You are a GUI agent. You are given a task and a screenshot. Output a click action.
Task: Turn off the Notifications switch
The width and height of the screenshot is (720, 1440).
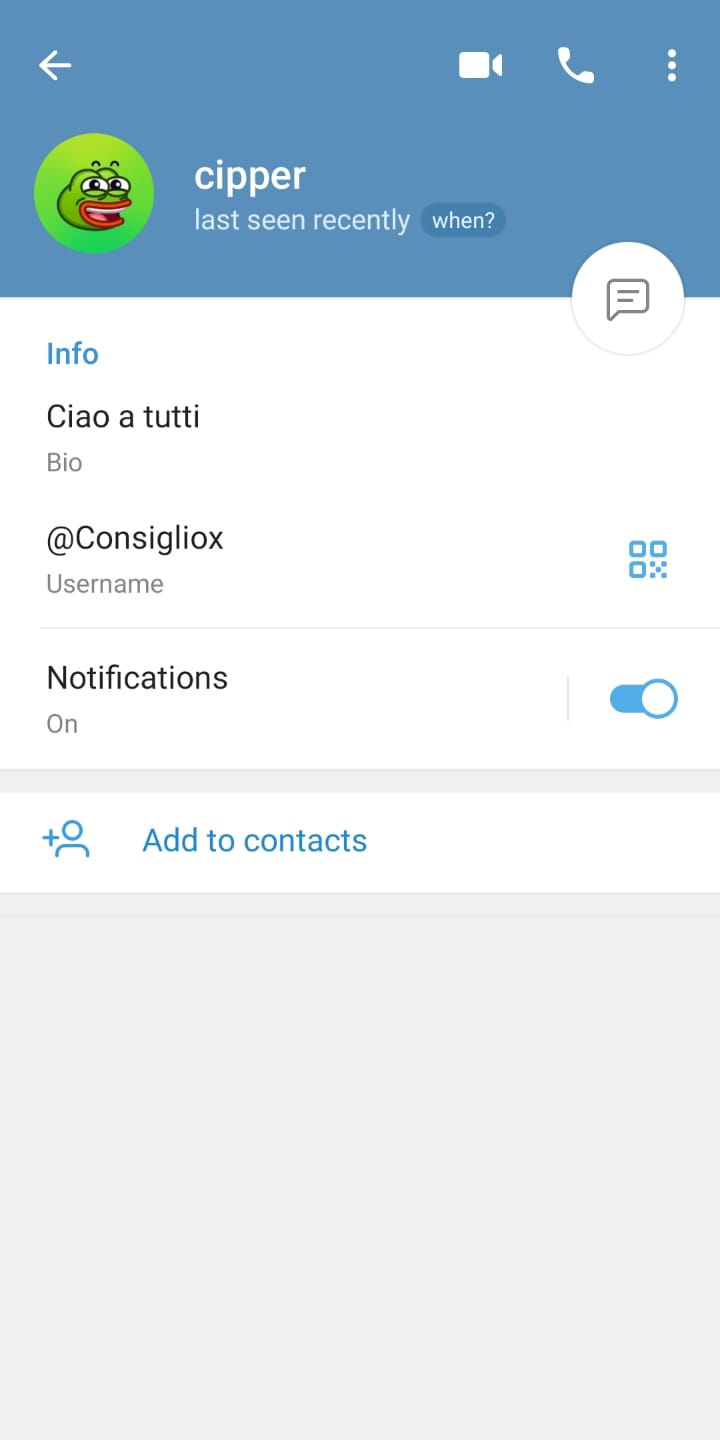tap(643, 699)
